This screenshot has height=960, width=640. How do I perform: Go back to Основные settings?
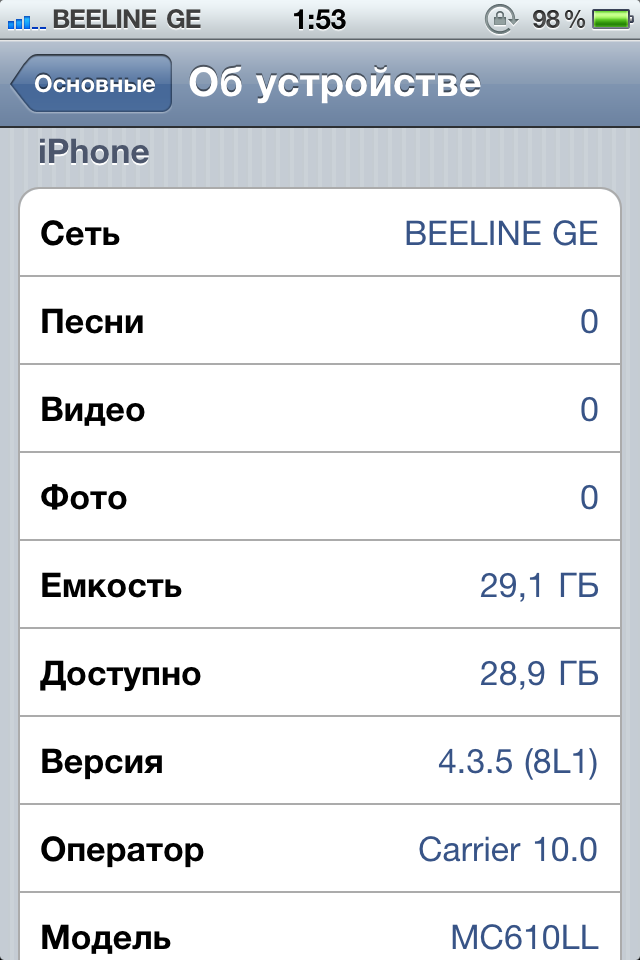pyautogui.click(x=92, y=84)
